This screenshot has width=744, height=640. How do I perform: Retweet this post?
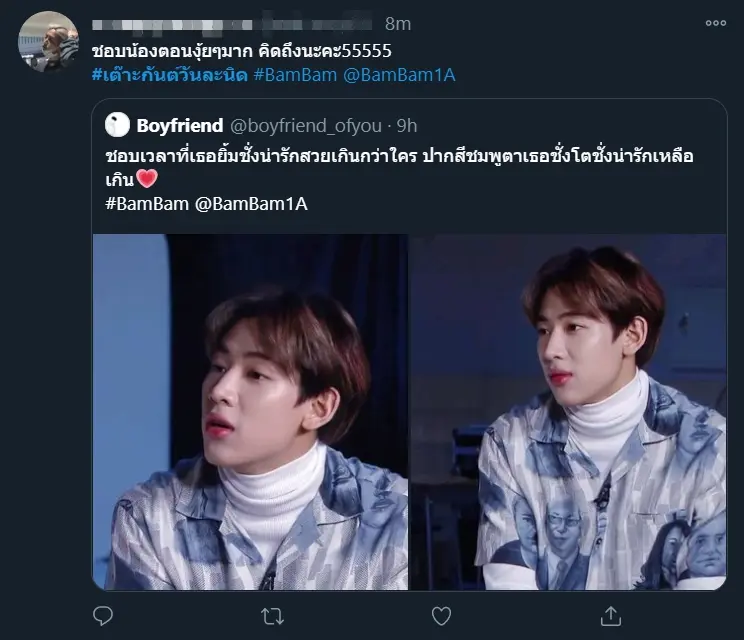tap(268, 612)
